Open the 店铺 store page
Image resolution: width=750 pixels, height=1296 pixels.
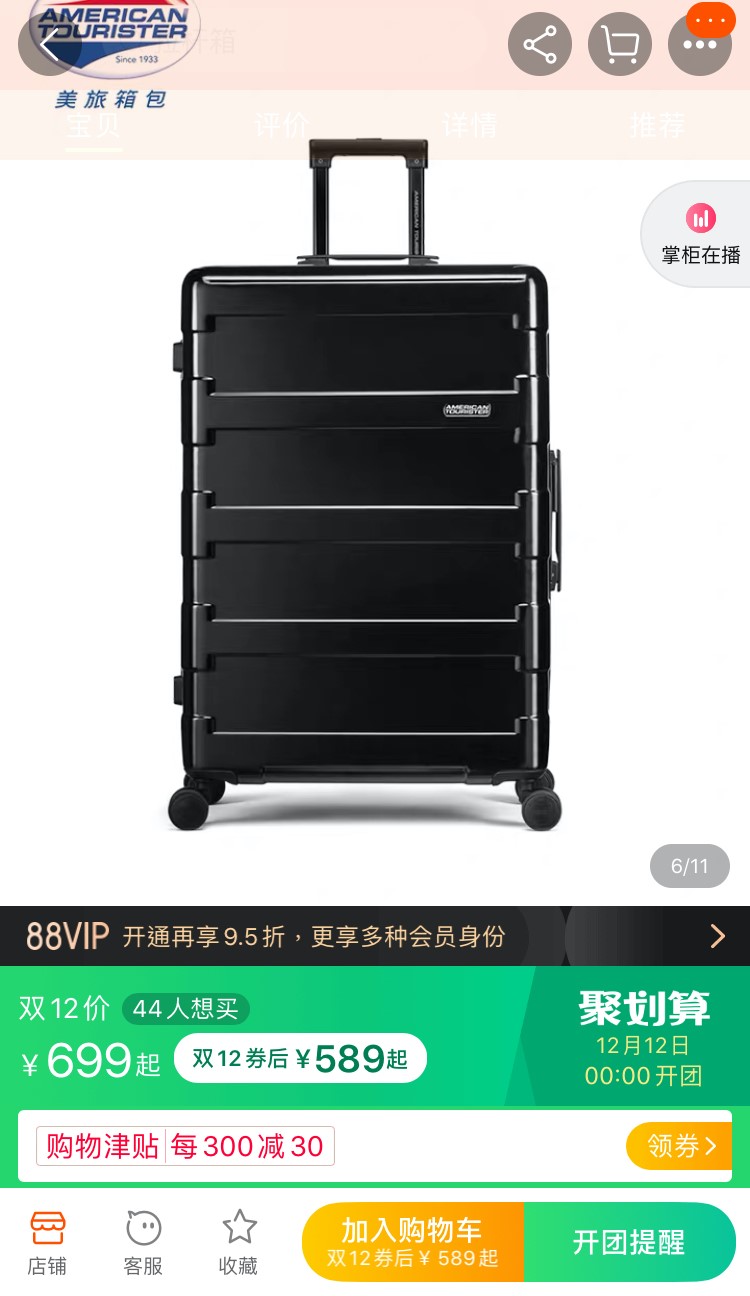coord(47,1242)
